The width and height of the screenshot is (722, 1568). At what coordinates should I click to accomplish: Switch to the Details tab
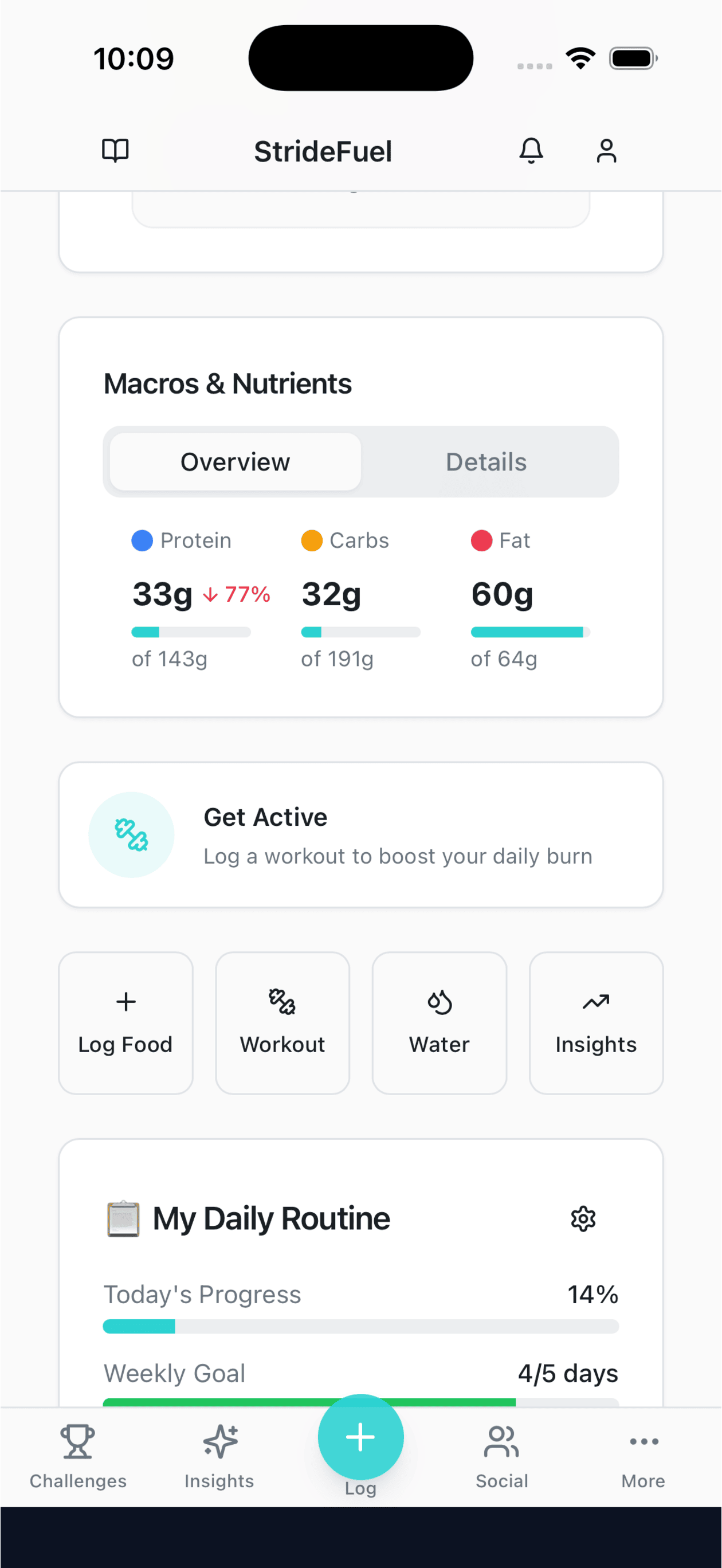point(486,462)
